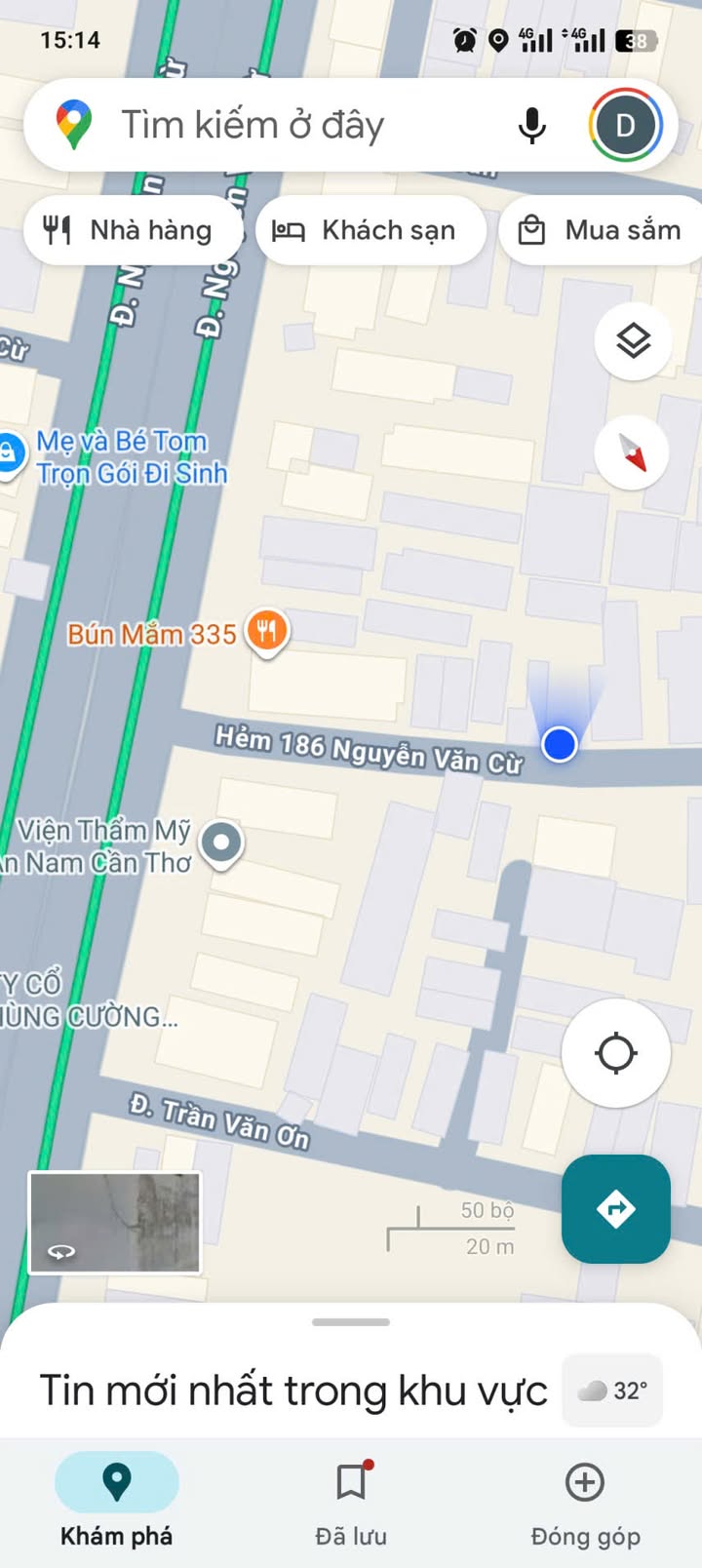Open Viện Thẩm Mỹ An Nam Cần Thơ marker
The image size is (702, 1568).
click(x=221, y=842)
